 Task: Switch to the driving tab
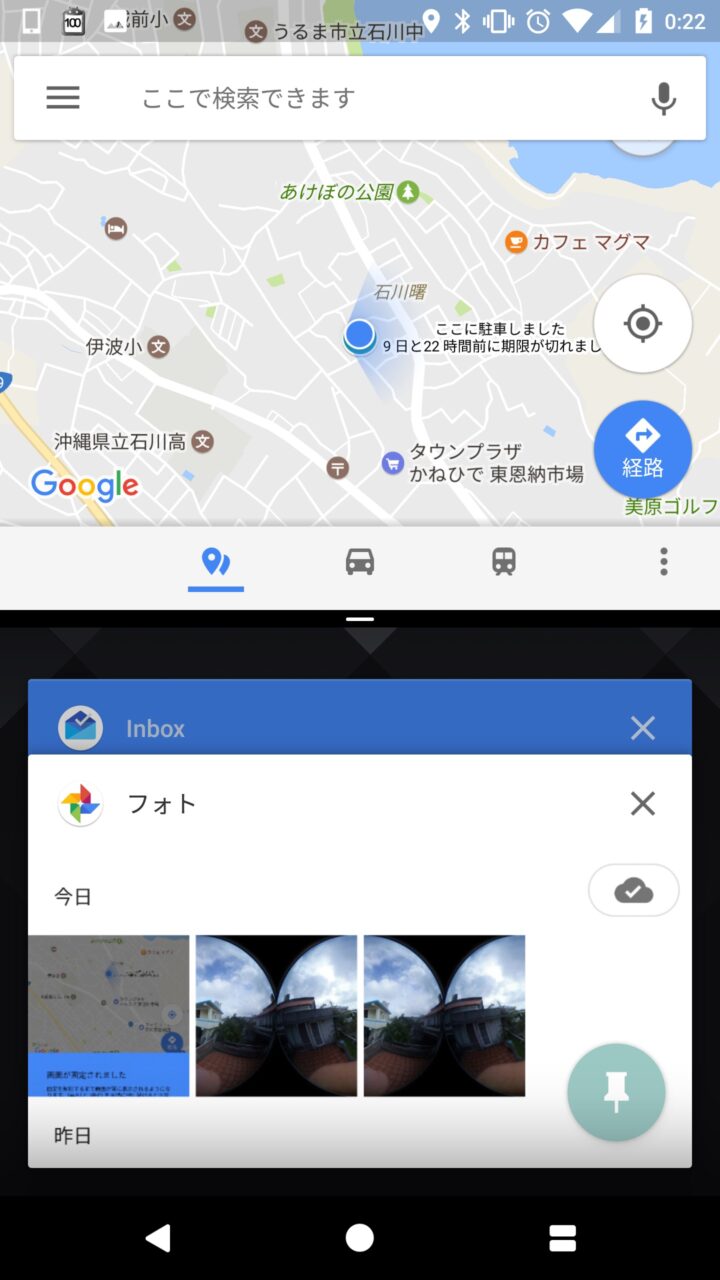click(360, 562)
